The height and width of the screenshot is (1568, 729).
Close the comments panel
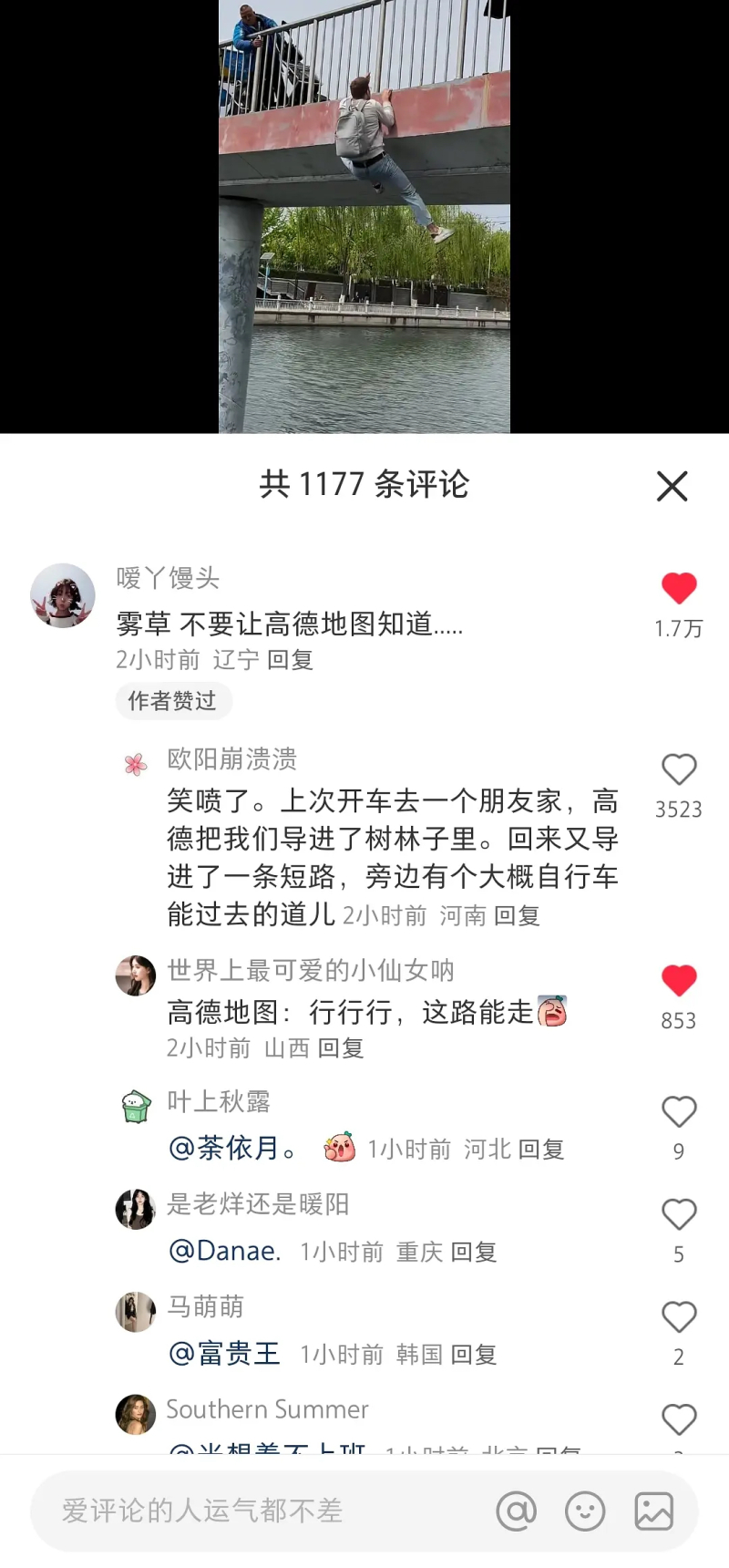(x=672, y=486)
